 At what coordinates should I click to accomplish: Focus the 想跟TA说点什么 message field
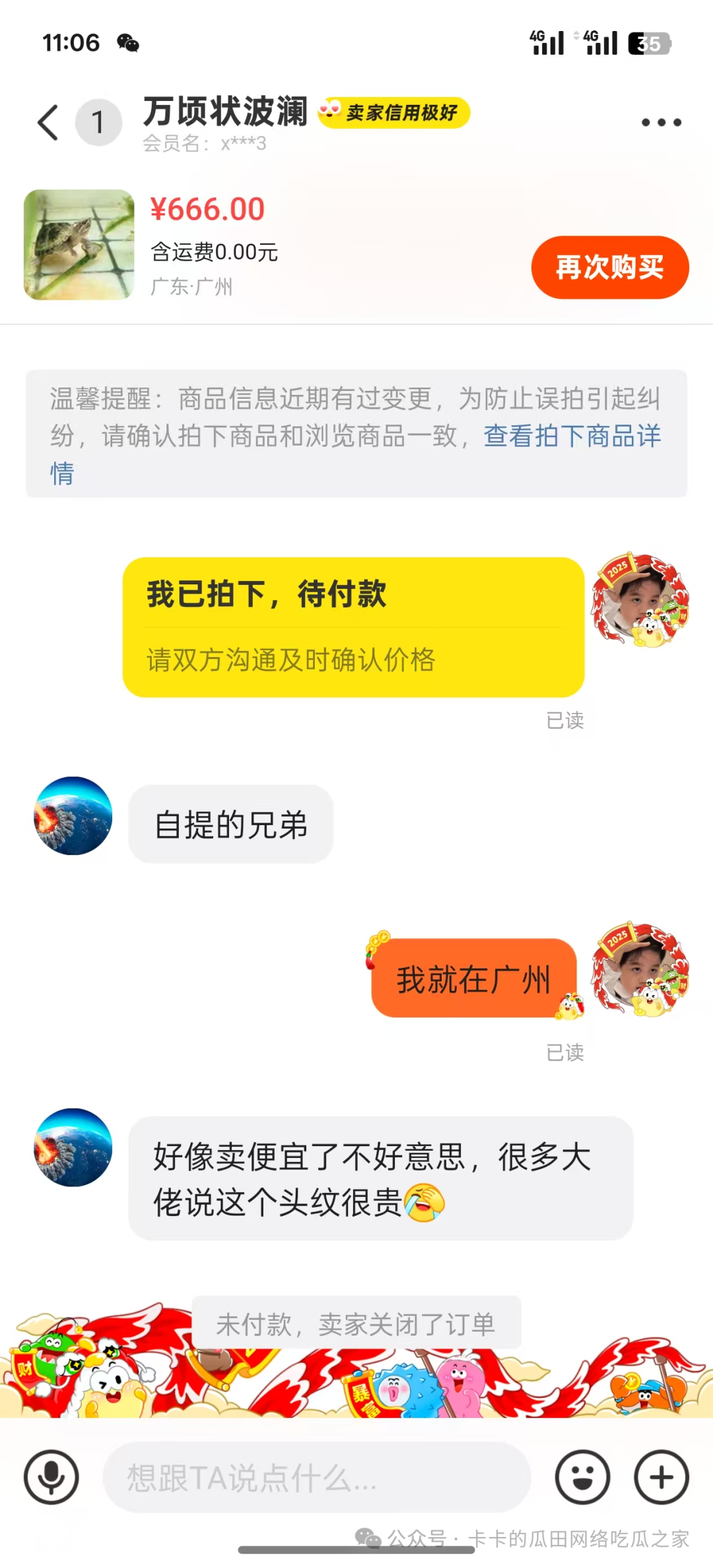point(317,1478)
